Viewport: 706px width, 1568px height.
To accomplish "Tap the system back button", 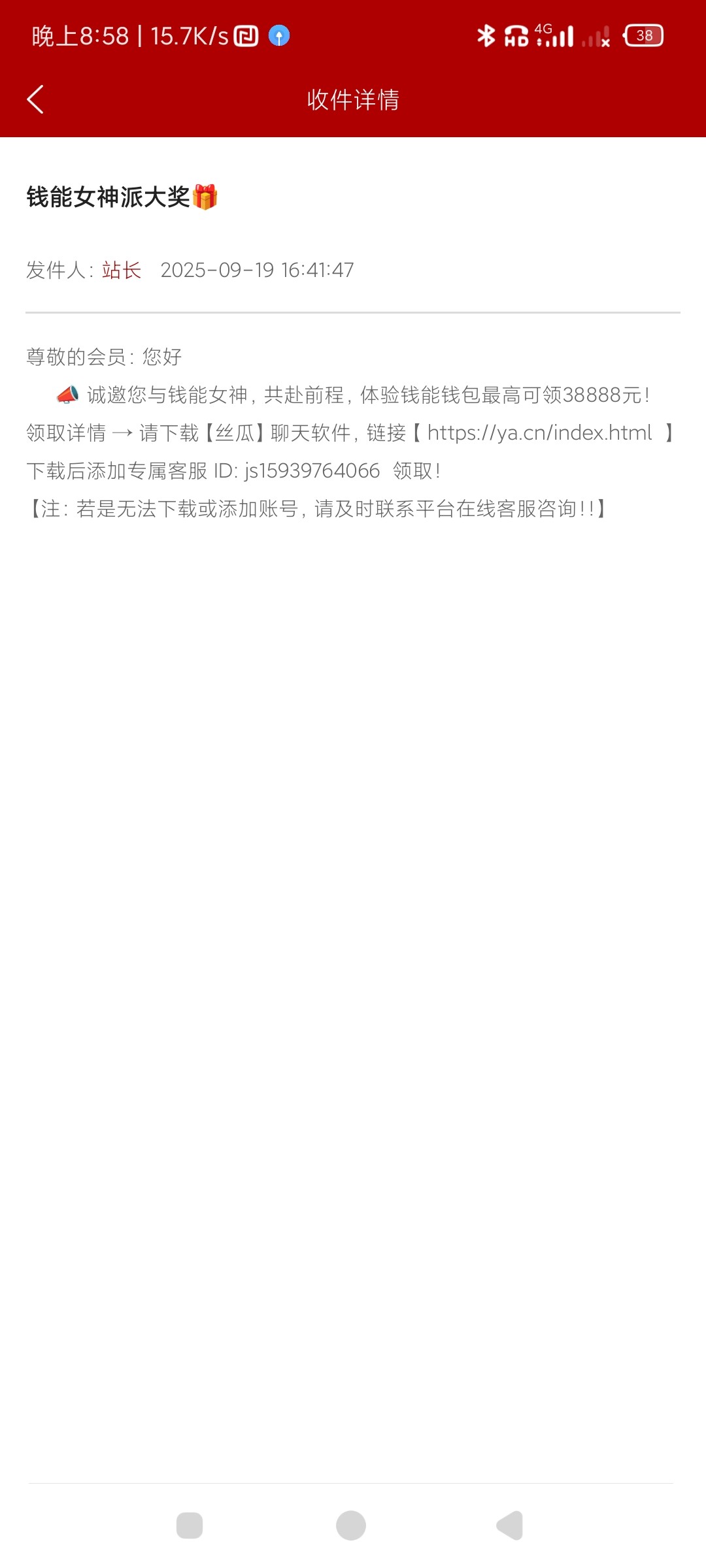I will (x=510, y=1526).
